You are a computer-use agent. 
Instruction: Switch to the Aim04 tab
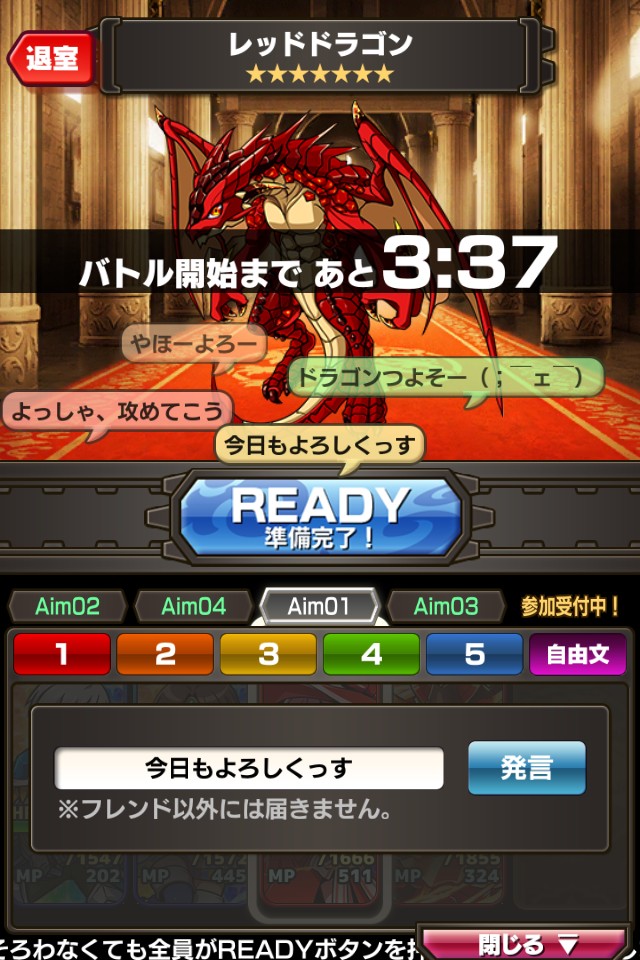pyautogui.click(x=193, y=606)
